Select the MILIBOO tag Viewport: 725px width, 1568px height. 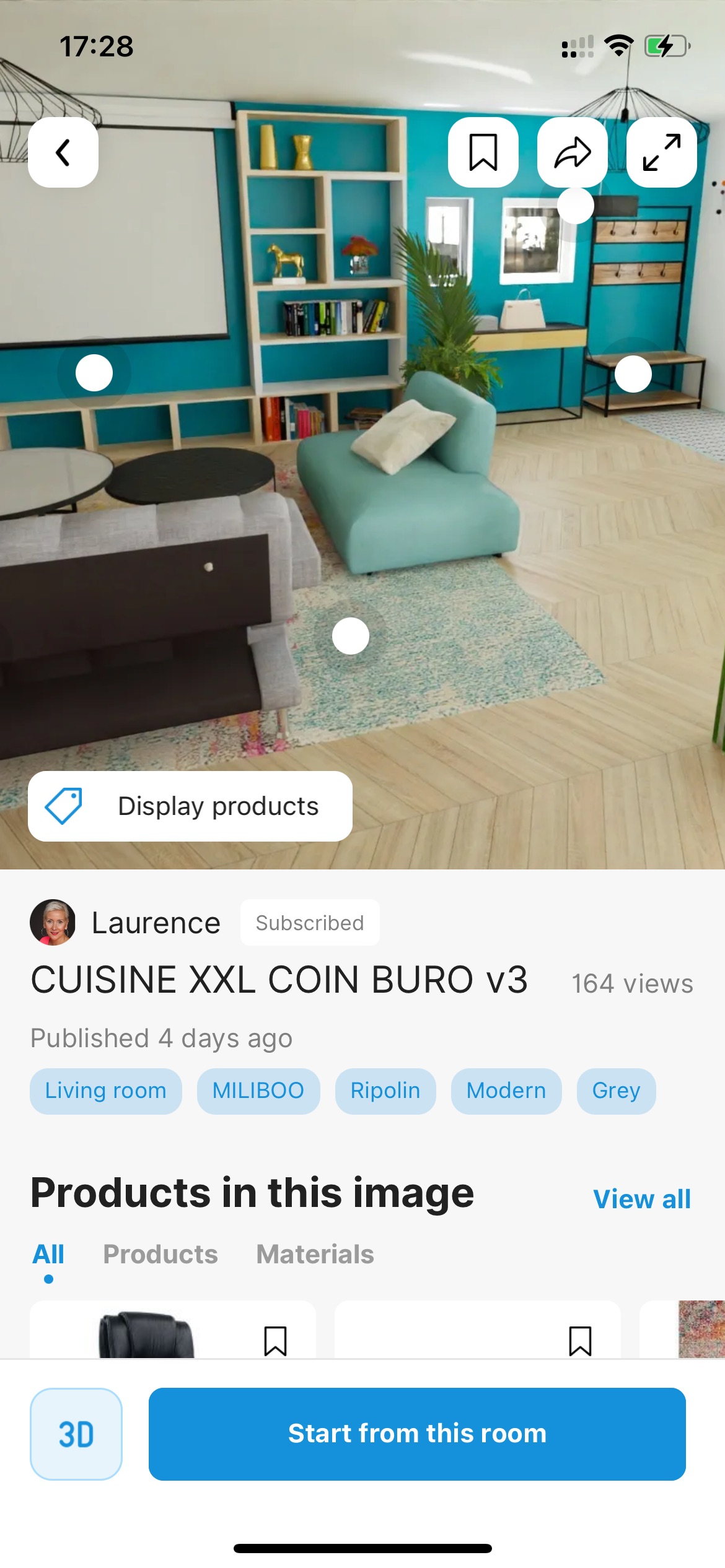click(258, 1091)
